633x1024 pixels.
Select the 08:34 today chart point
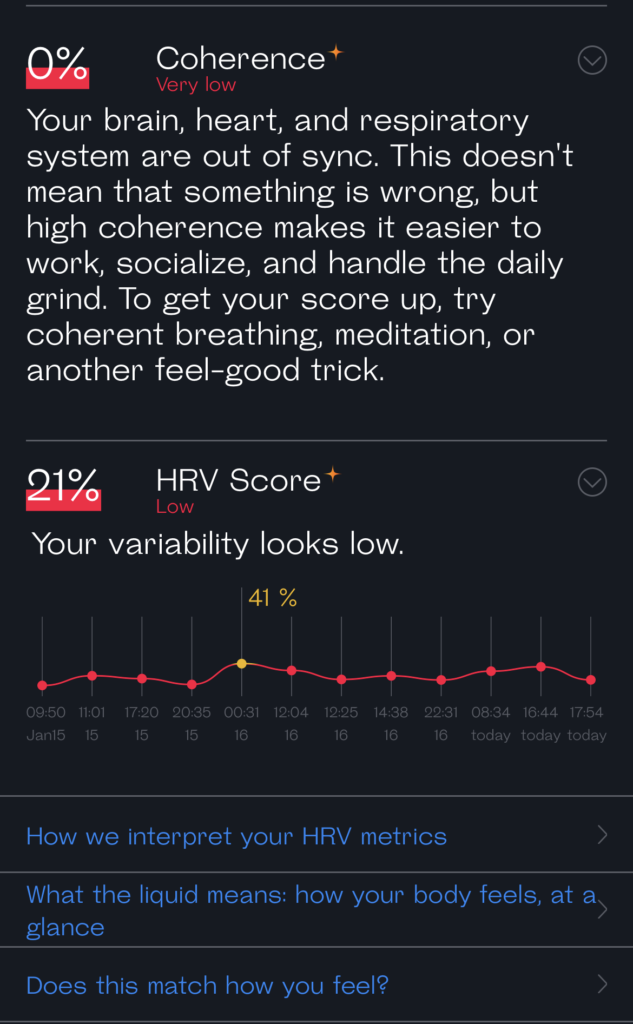491,671
